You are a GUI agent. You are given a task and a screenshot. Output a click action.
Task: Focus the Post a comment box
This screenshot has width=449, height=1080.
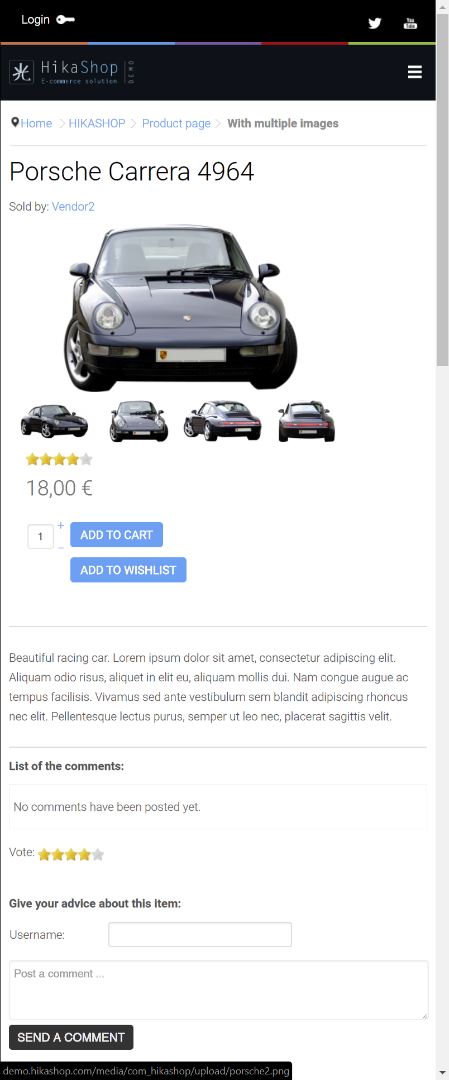coord(218,990)
